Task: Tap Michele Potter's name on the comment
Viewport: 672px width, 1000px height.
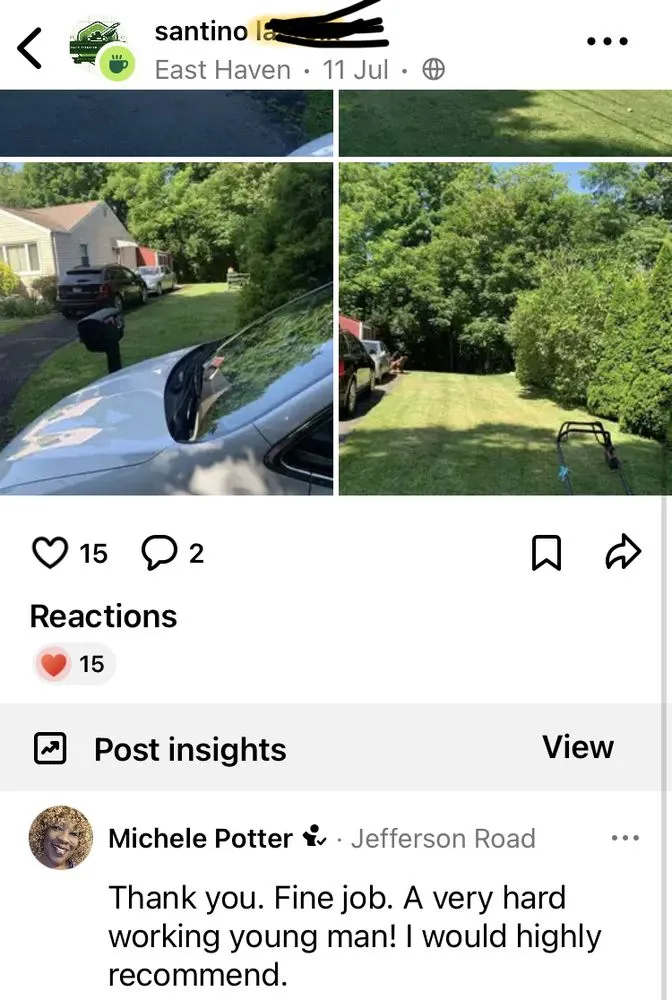Action: pos(200,838)
